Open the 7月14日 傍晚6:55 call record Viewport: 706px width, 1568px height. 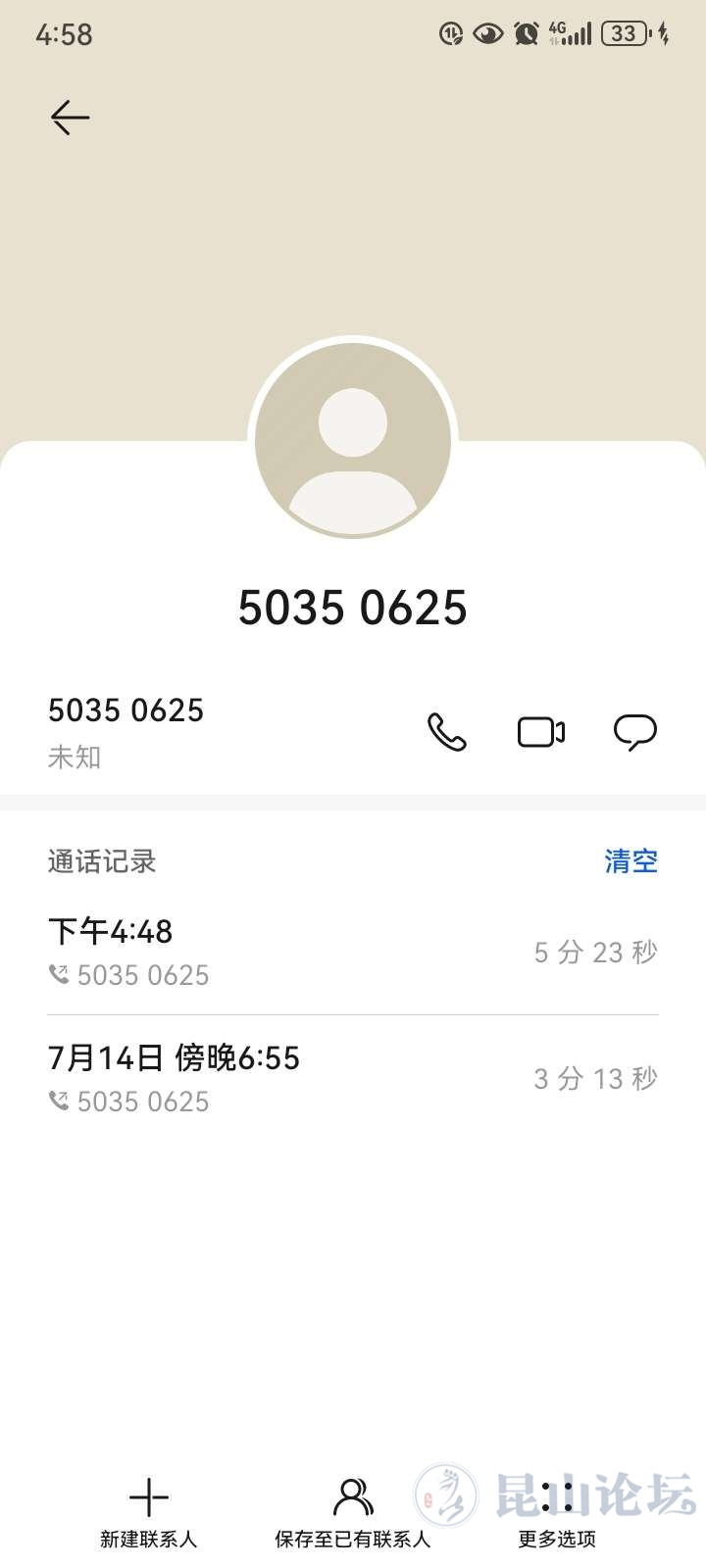tap(353, 1078)
